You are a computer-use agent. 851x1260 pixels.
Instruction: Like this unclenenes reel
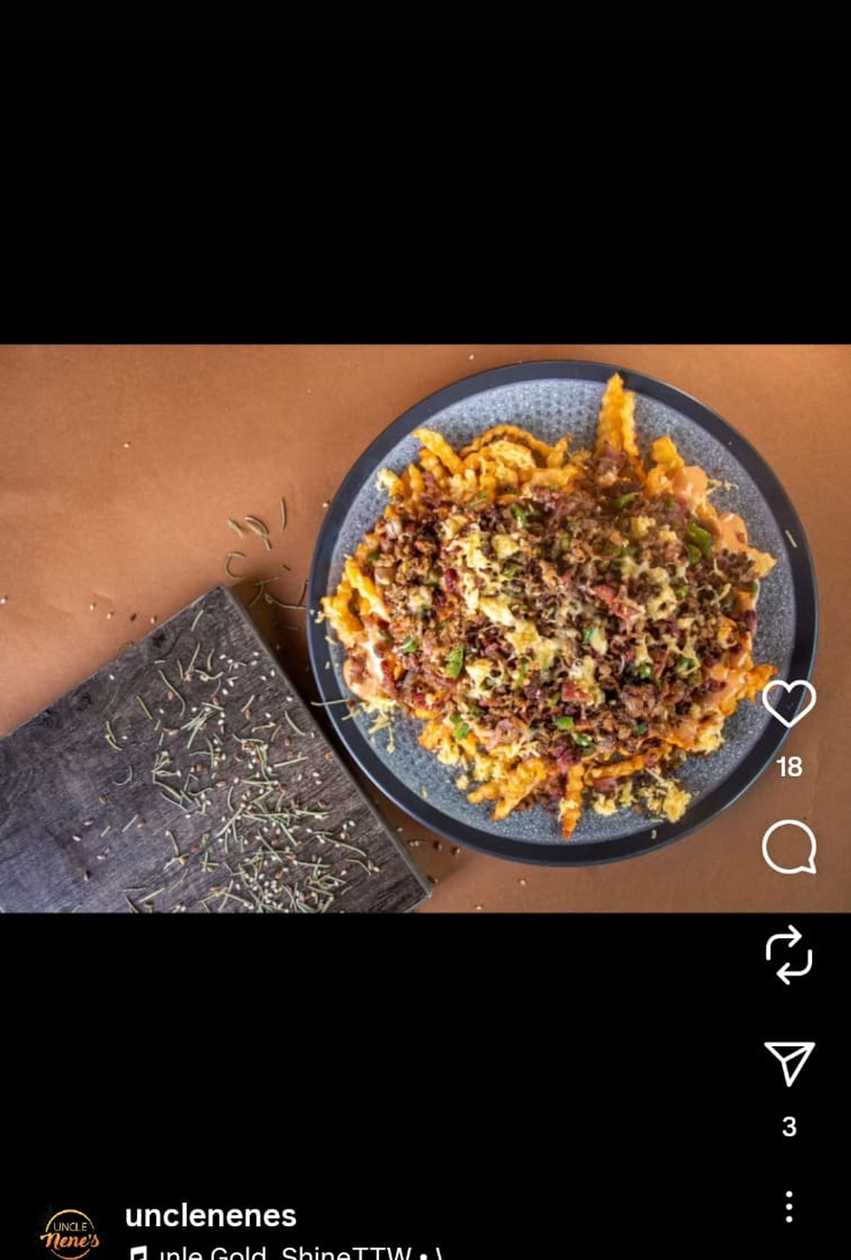coord(788,704)
